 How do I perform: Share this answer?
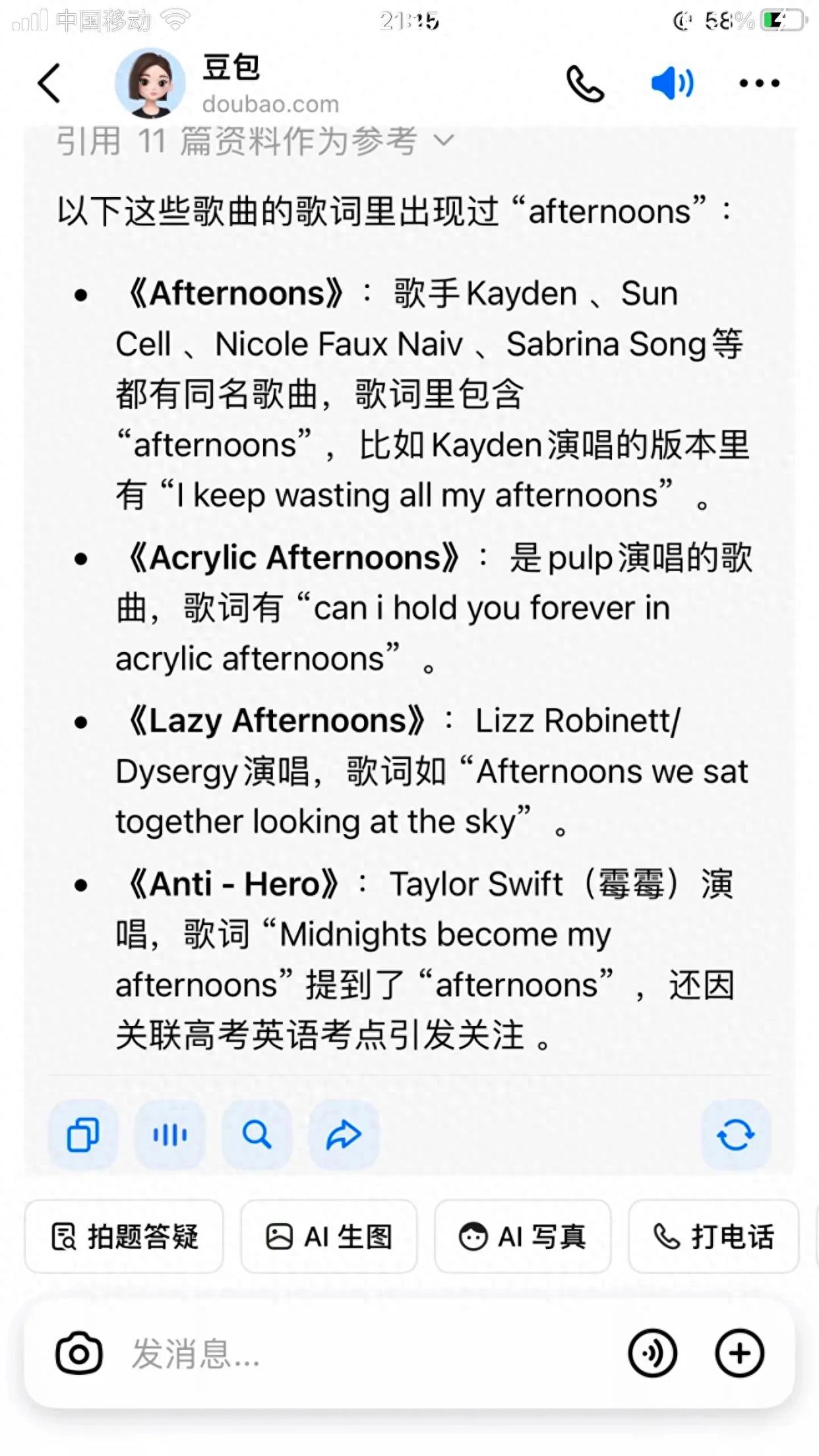[x=344, y=1135]
